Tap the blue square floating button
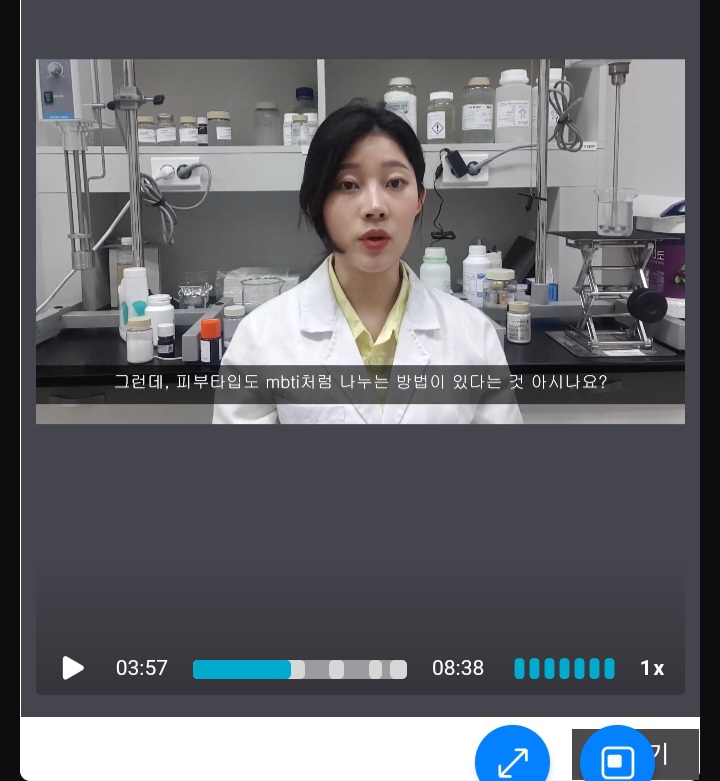The height and width of the screenshot is (781, 720). click(617, 761)
